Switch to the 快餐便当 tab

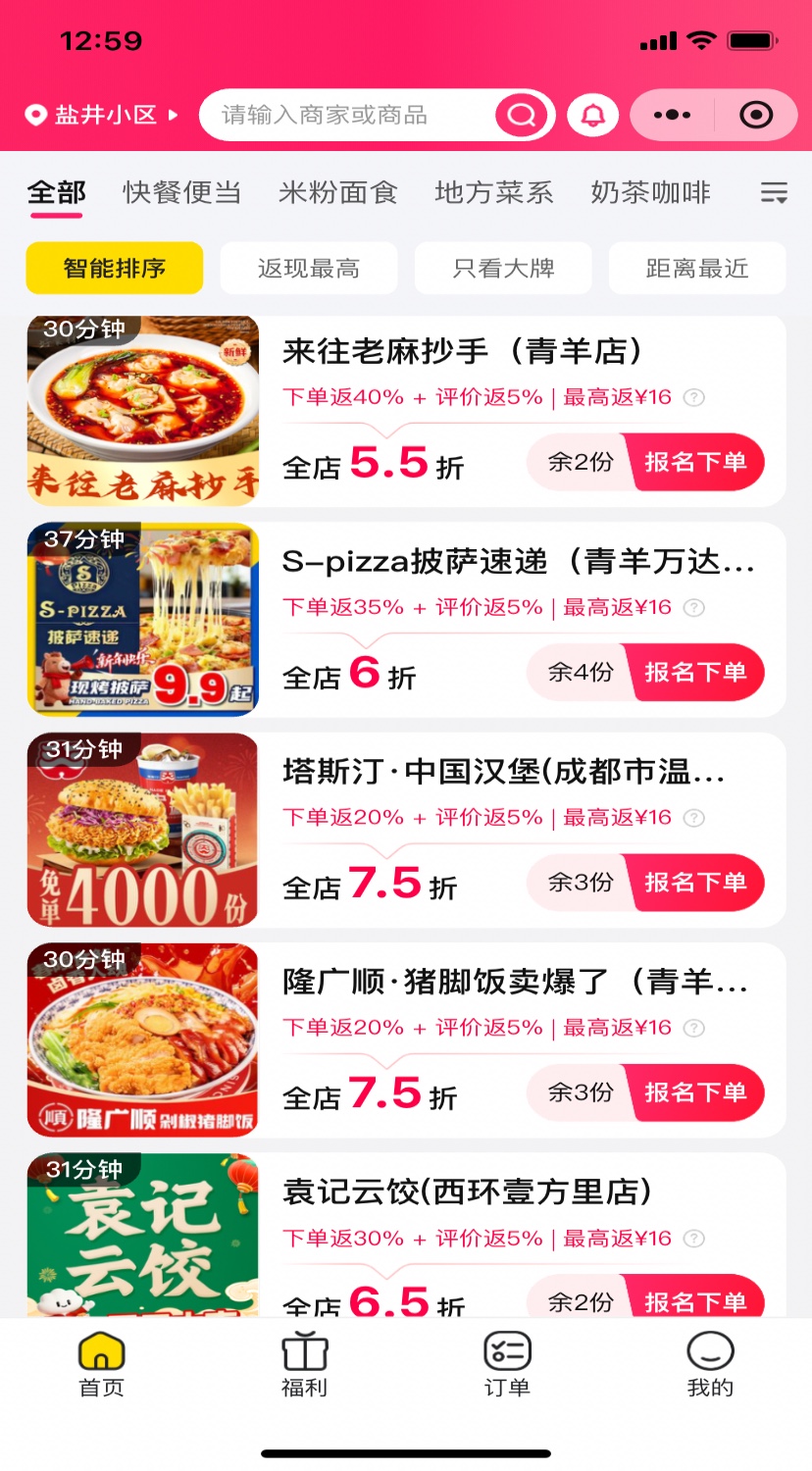[x=182, y=192]
